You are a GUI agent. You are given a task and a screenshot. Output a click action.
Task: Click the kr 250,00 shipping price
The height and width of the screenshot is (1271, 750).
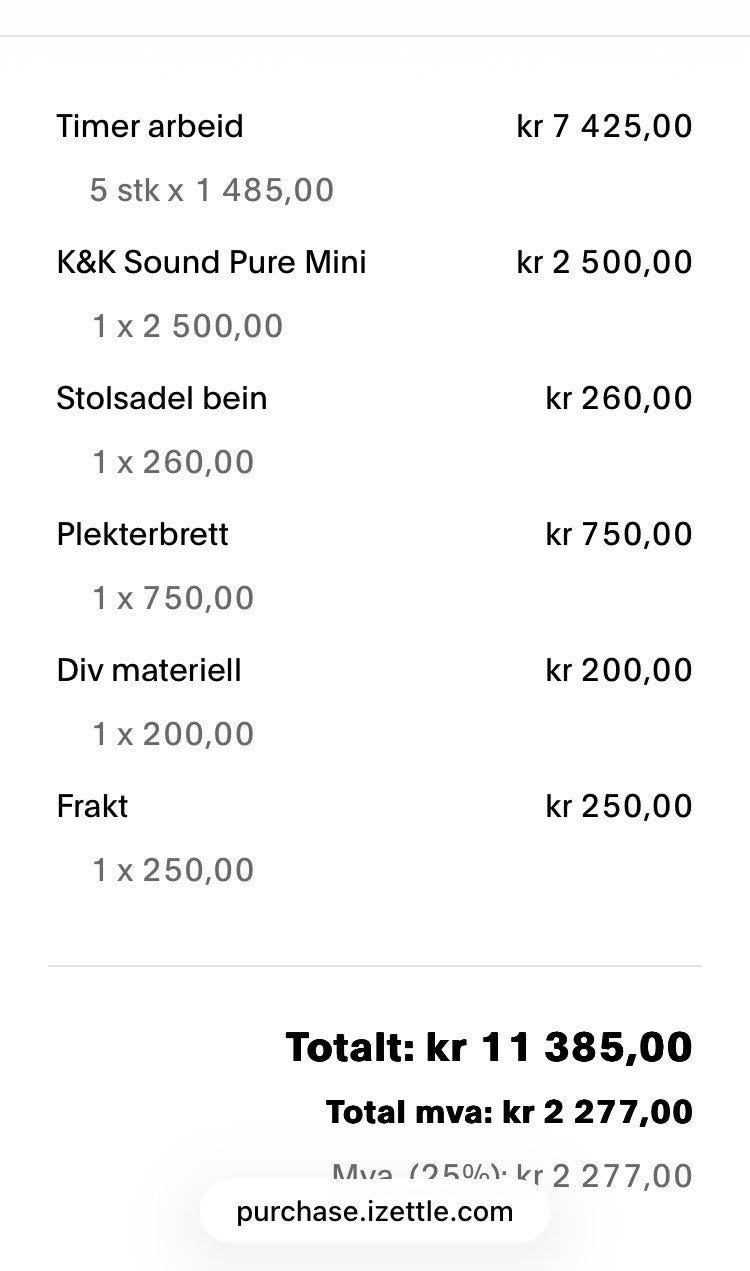(x=620, y=806)
